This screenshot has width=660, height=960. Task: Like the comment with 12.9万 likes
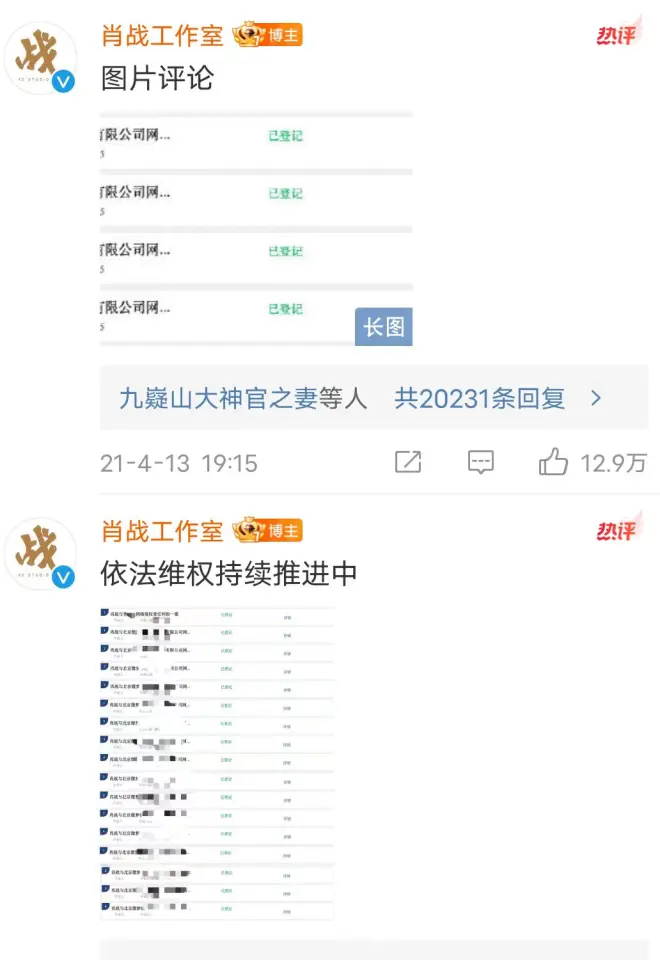click(554, 462)
